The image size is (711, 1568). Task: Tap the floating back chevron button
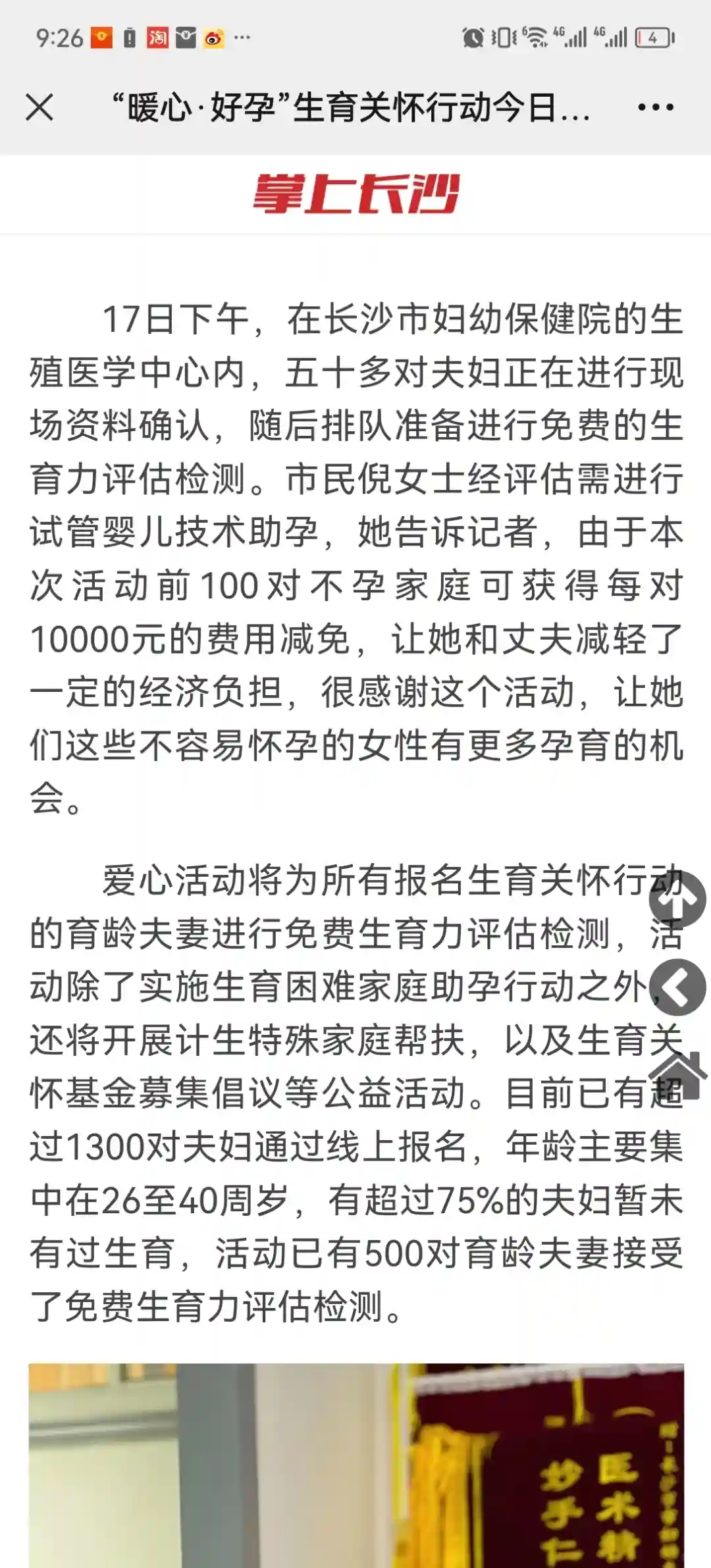pos(677,987)
